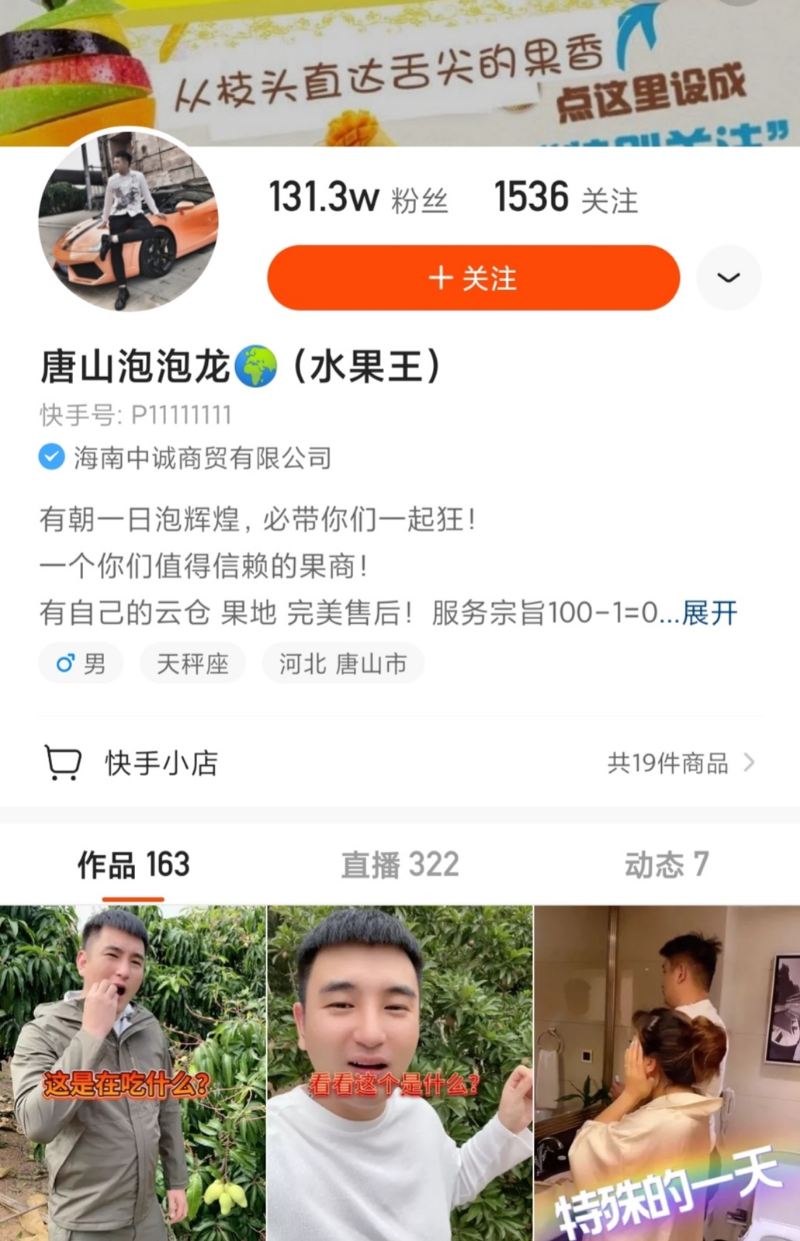The width and height of the screenshot is (800, 1241).
Task: Switch to the 动态 7 tab
Action: point(666,865)
